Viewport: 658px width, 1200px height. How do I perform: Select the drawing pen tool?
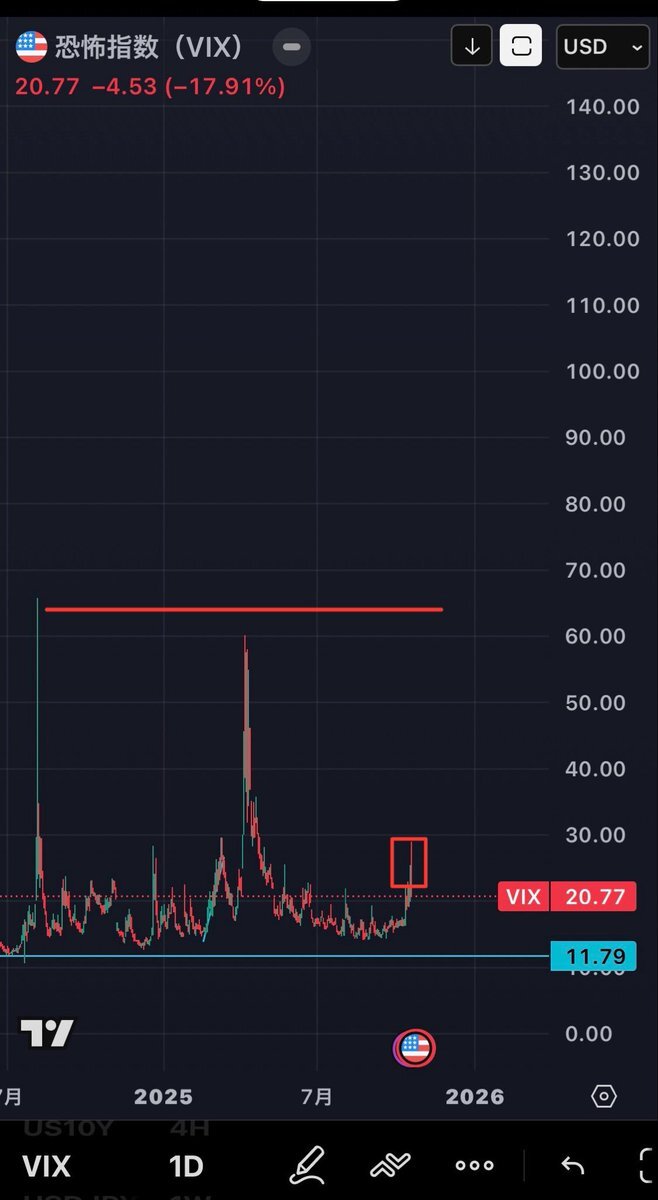(307, 1165)
